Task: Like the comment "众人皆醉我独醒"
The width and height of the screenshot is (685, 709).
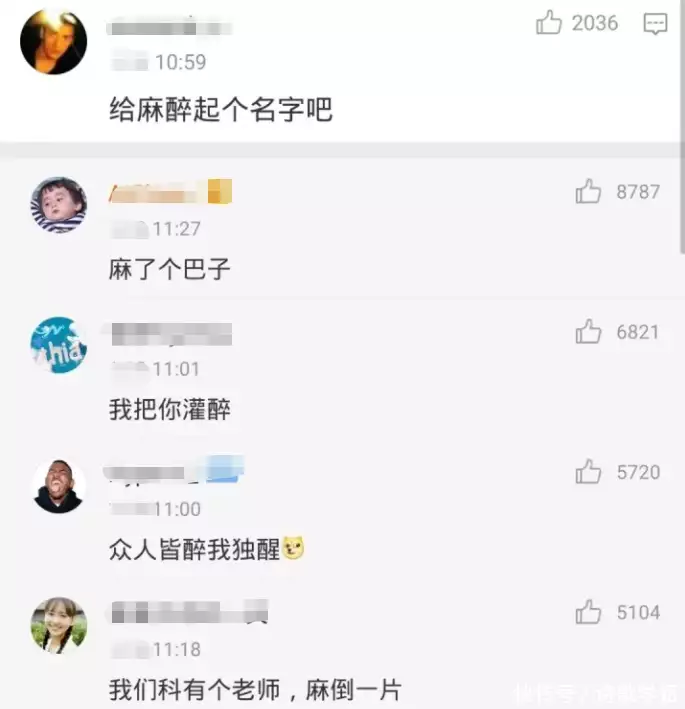Action: [588, 472]
